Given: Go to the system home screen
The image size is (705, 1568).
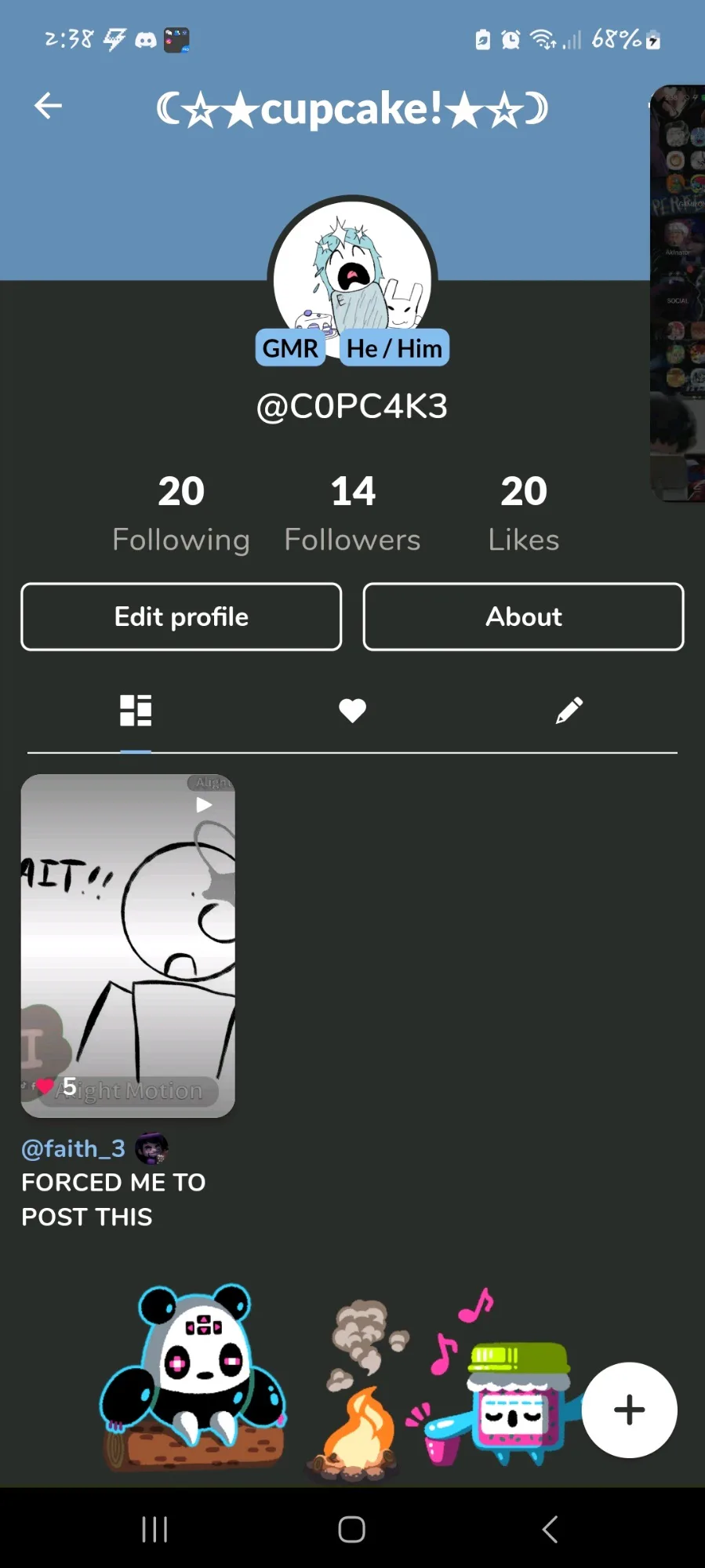Looking at the screenshot, I should (352, 1529).
